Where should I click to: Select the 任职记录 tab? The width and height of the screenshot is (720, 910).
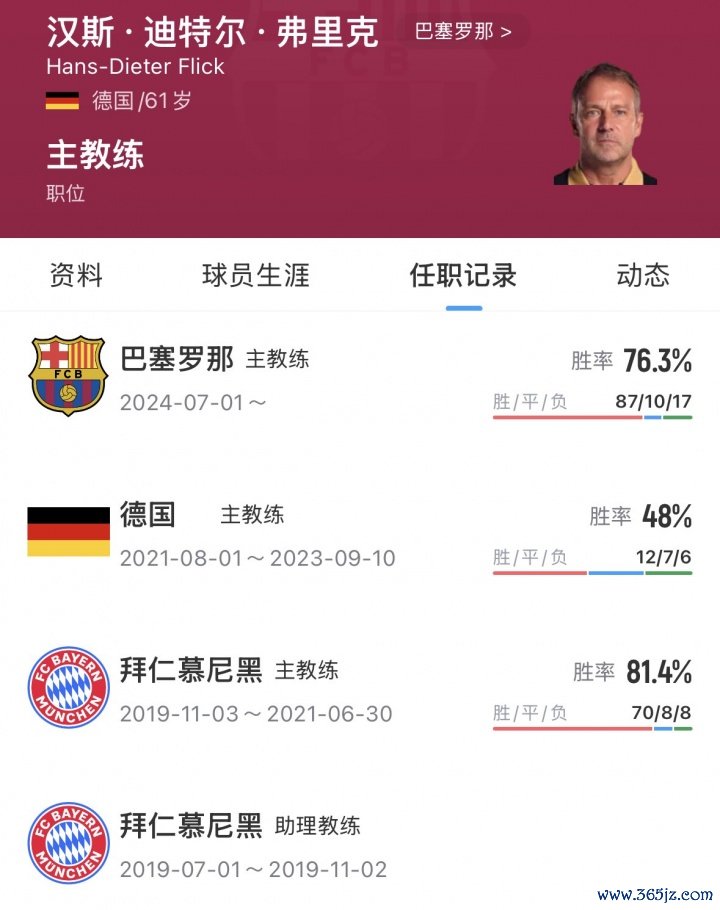(x=463, y=275)
